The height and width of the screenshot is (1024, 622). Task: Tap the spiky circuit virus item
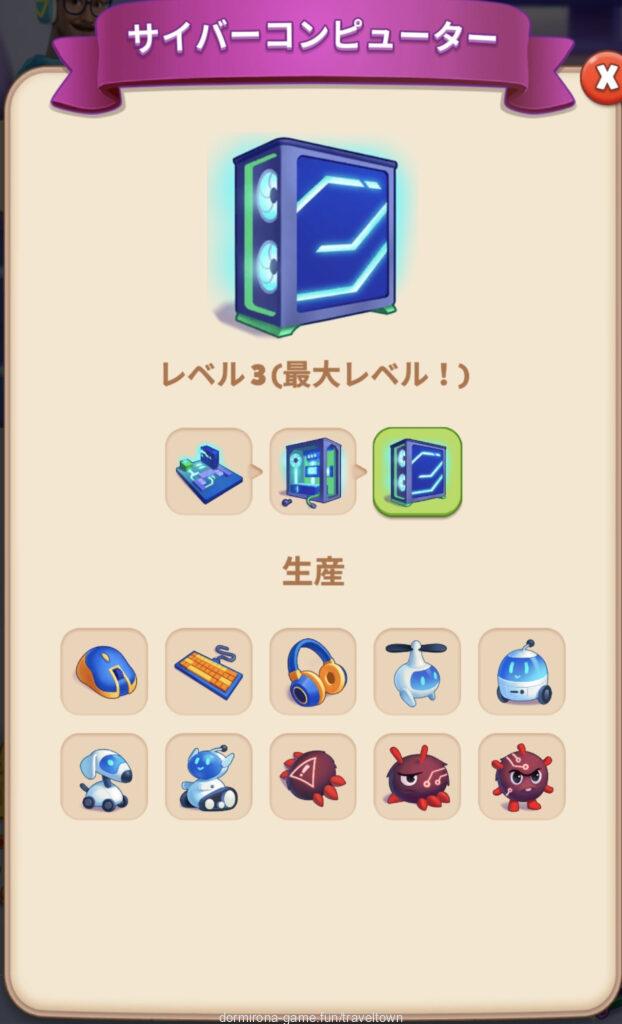click(x=521, y=777)
